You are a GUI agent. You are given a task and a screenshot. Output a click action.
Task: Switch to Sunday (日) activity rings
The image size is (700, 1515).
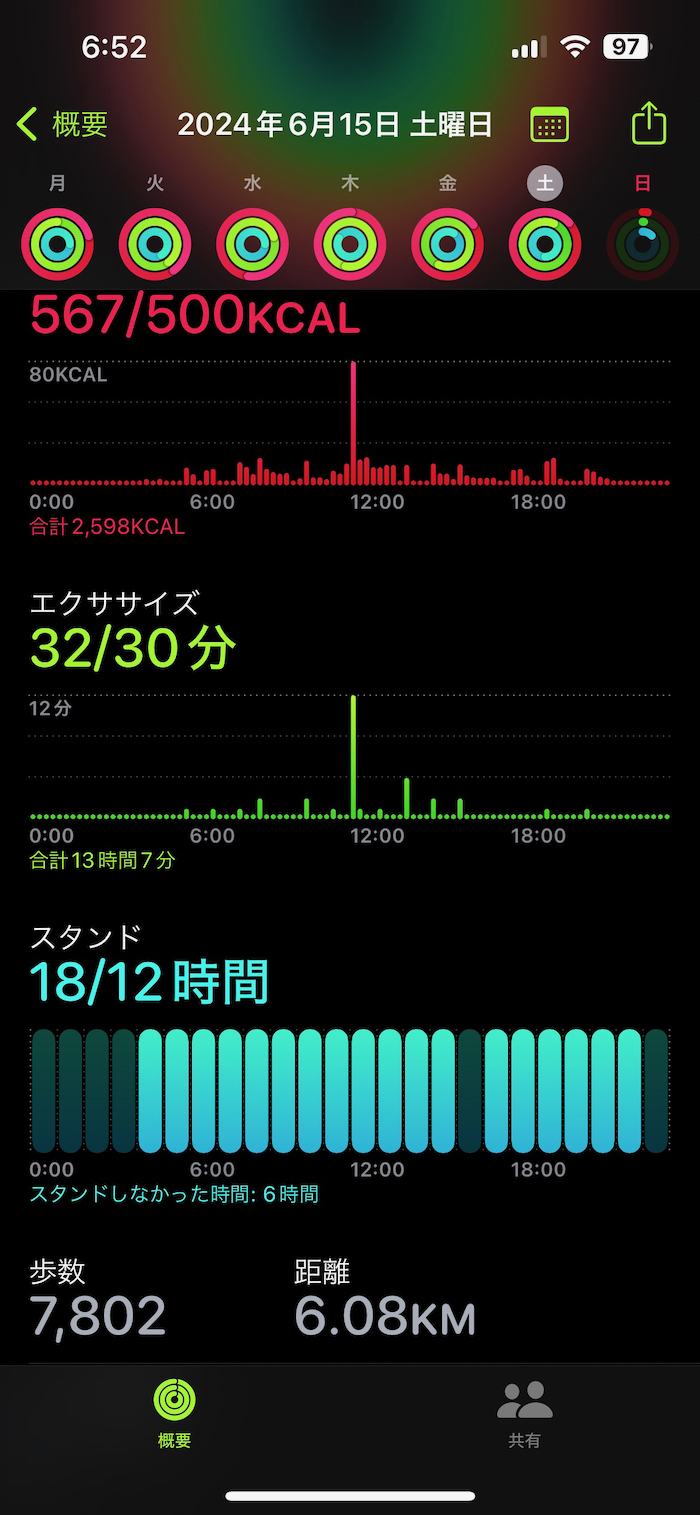(643, 244)
